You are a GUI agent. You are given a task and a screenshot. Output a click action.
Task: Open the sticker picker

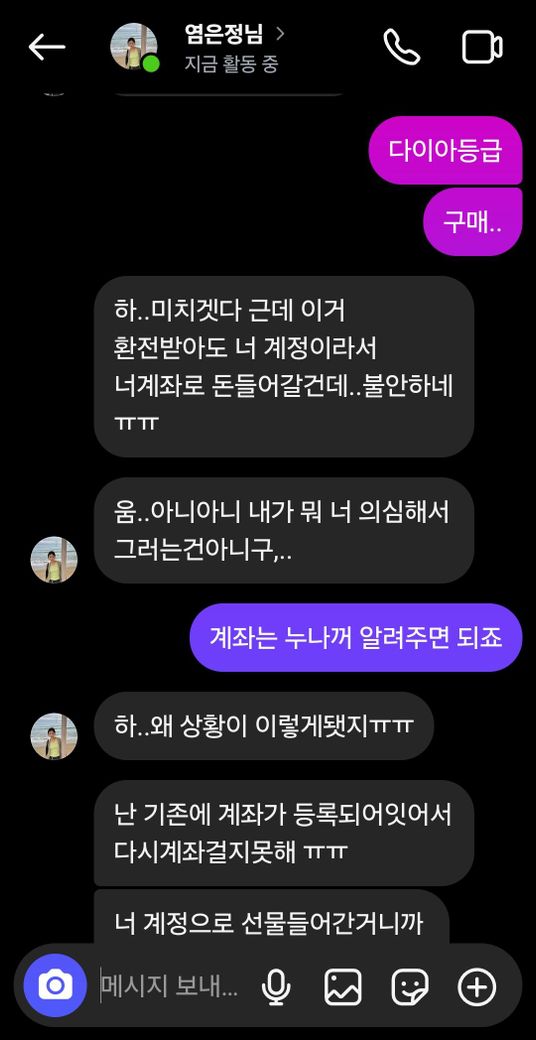coord(410,987)
